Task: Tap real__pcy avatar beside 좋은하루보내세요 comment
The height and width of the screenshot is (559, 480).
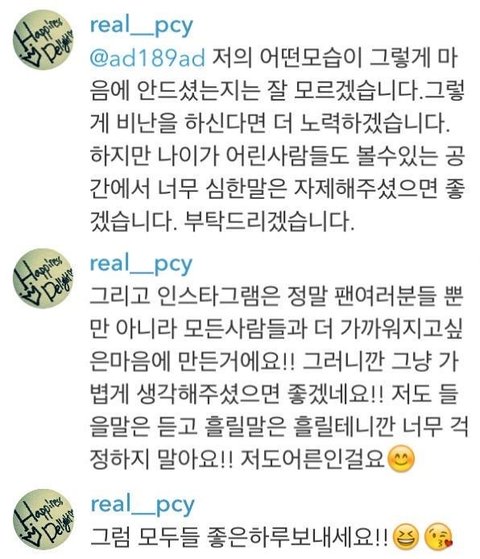Action: click(43, 519)
